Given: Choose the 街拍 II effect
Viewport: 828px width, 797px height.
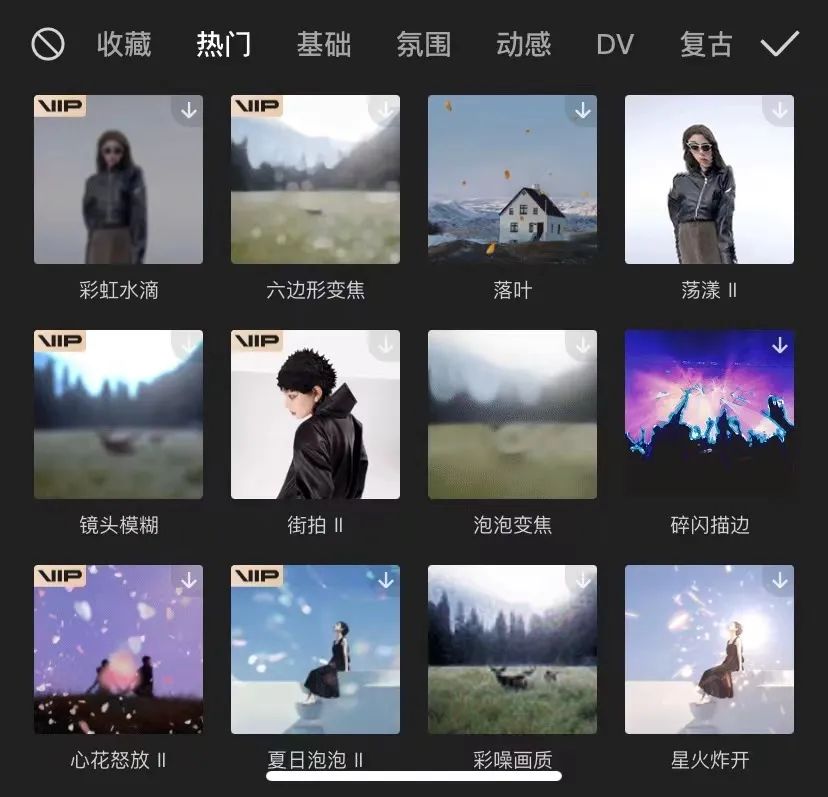Looking at the screenshot, I should click(315, 415).
